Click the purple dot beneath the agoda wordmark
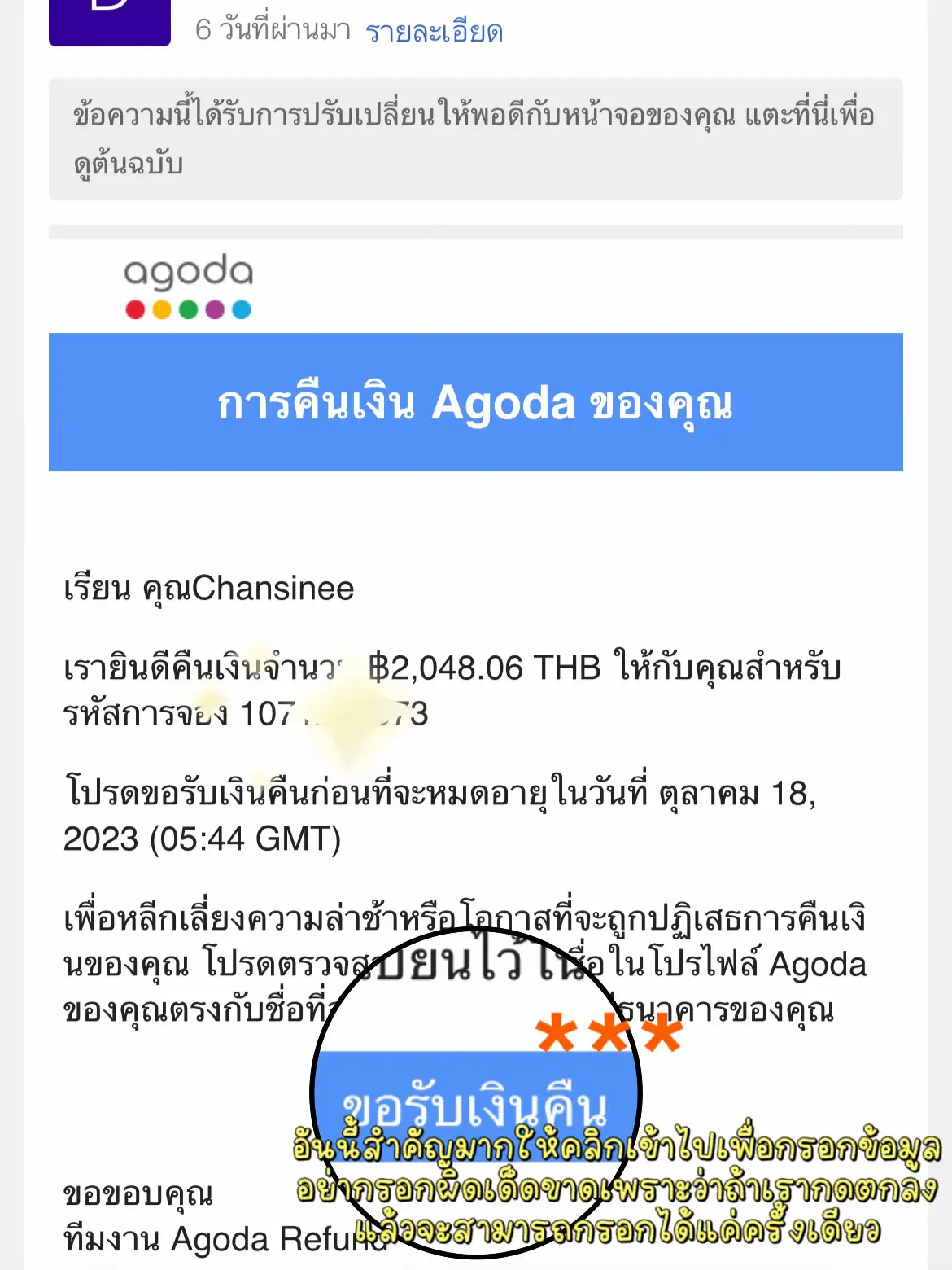 coord(215,309)
